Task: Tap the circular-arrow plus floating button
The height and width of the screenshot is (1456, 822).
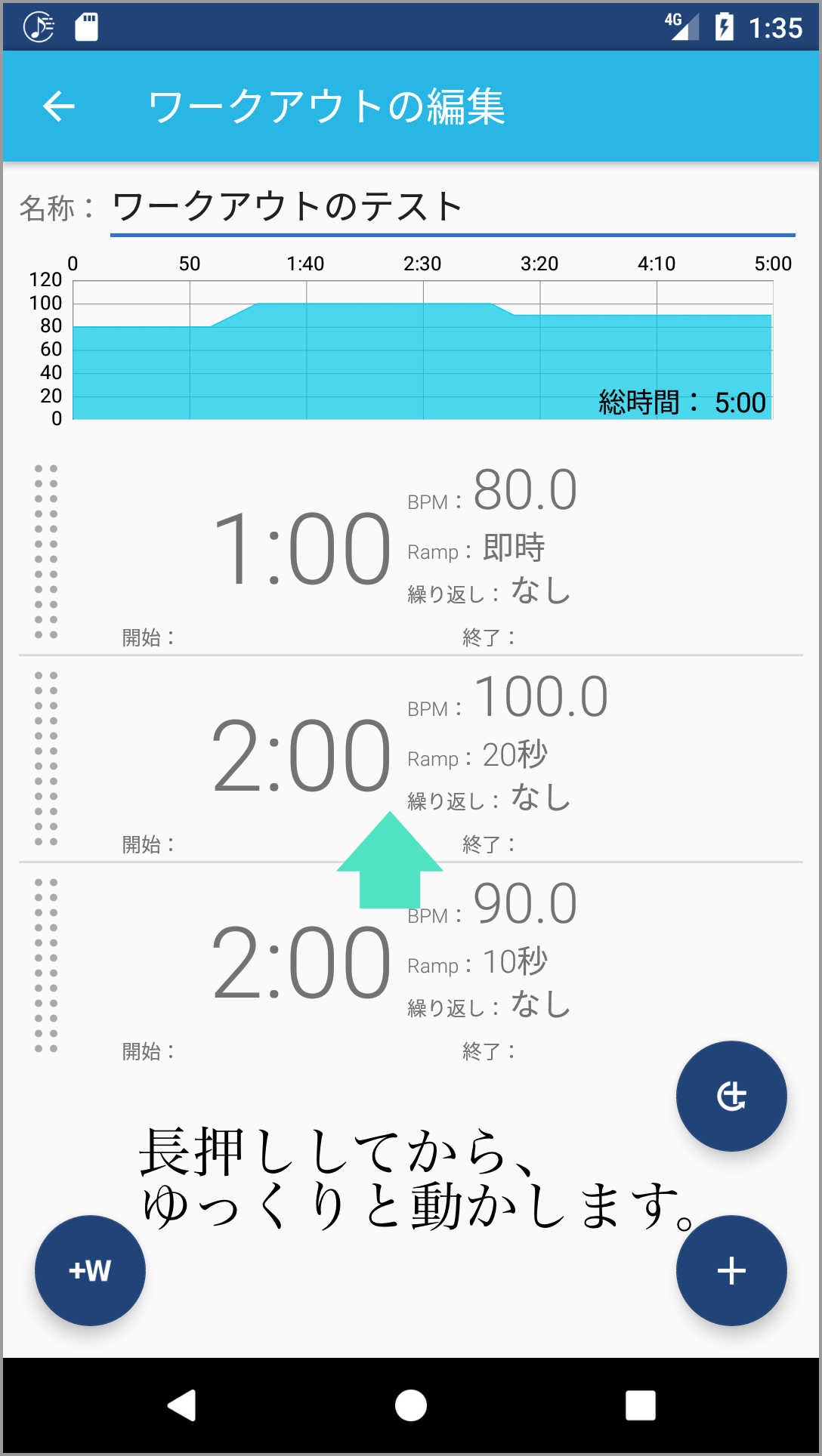Action: [731, 1096]
